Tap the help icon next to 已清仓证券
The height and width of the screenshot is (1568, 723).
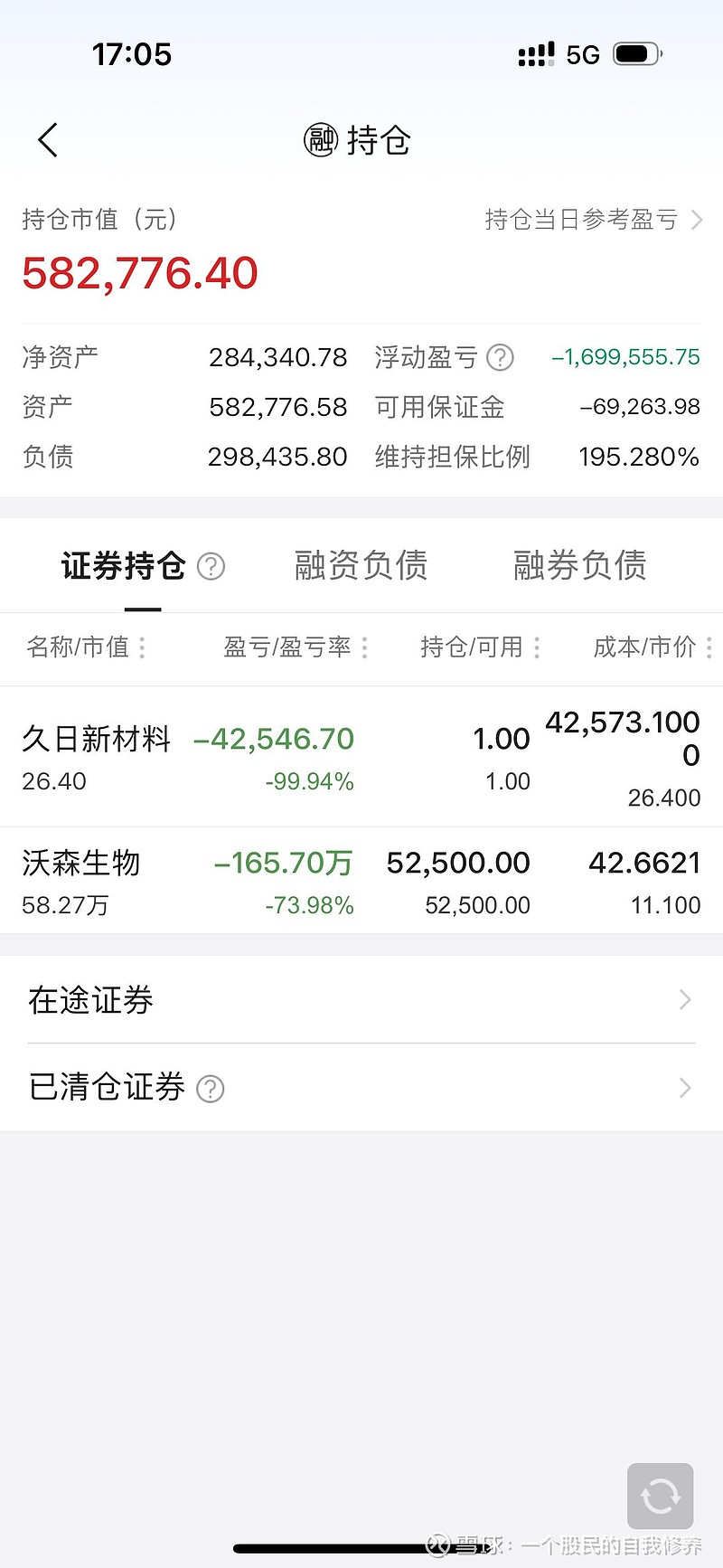tap(211, 1089)
